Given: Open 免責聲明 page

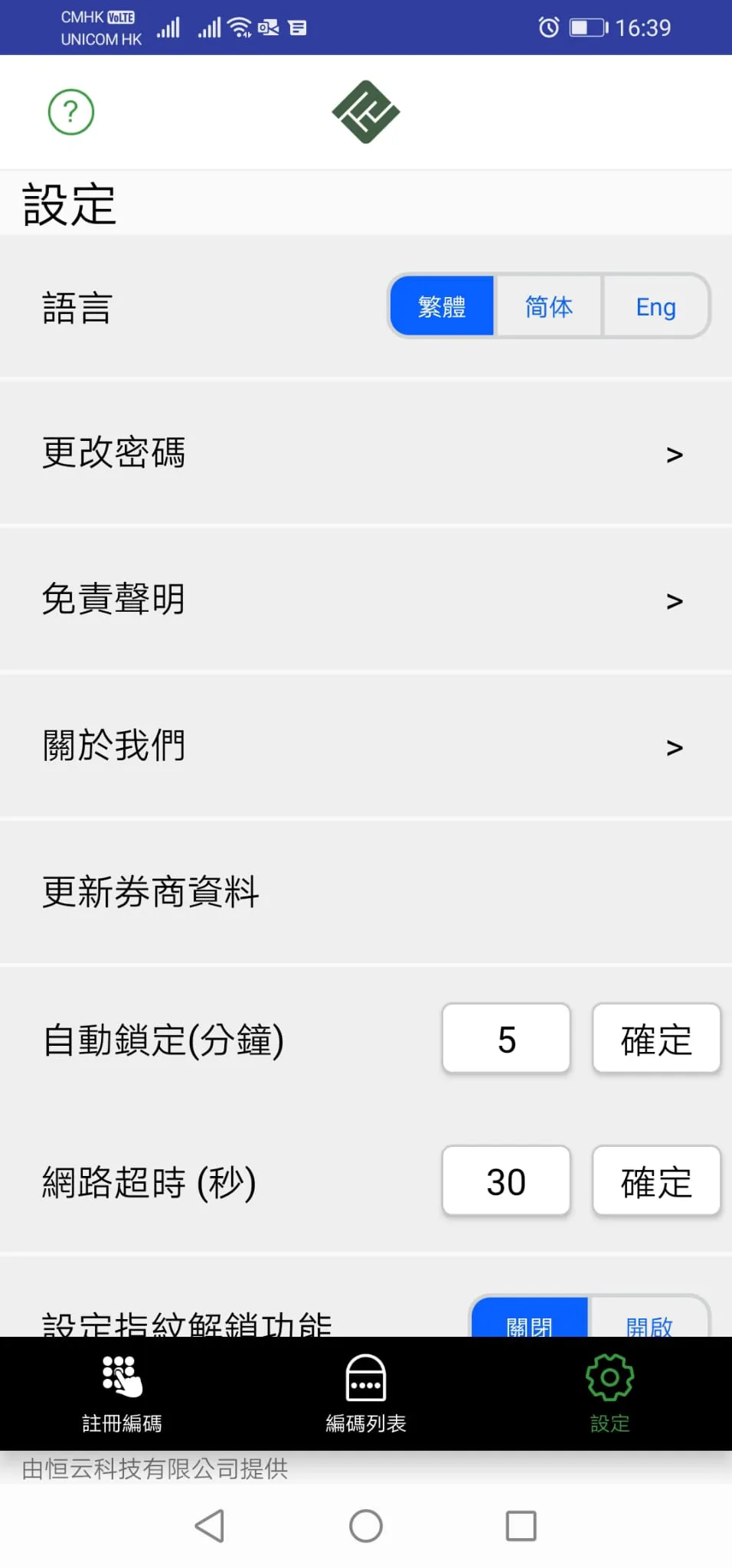Looking at the screenshot, I should coord(366,599).
